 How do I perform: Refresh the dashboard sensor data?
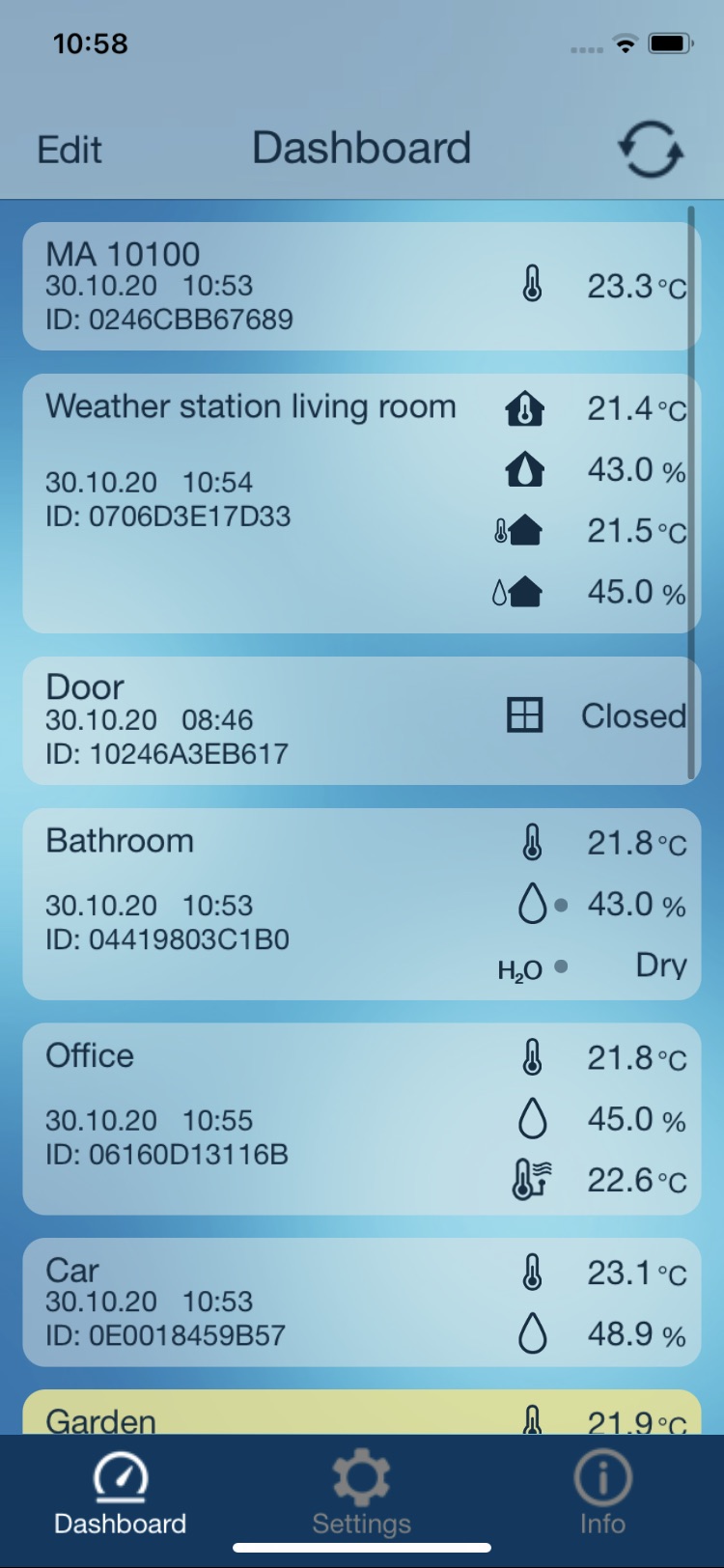(651, 150)
